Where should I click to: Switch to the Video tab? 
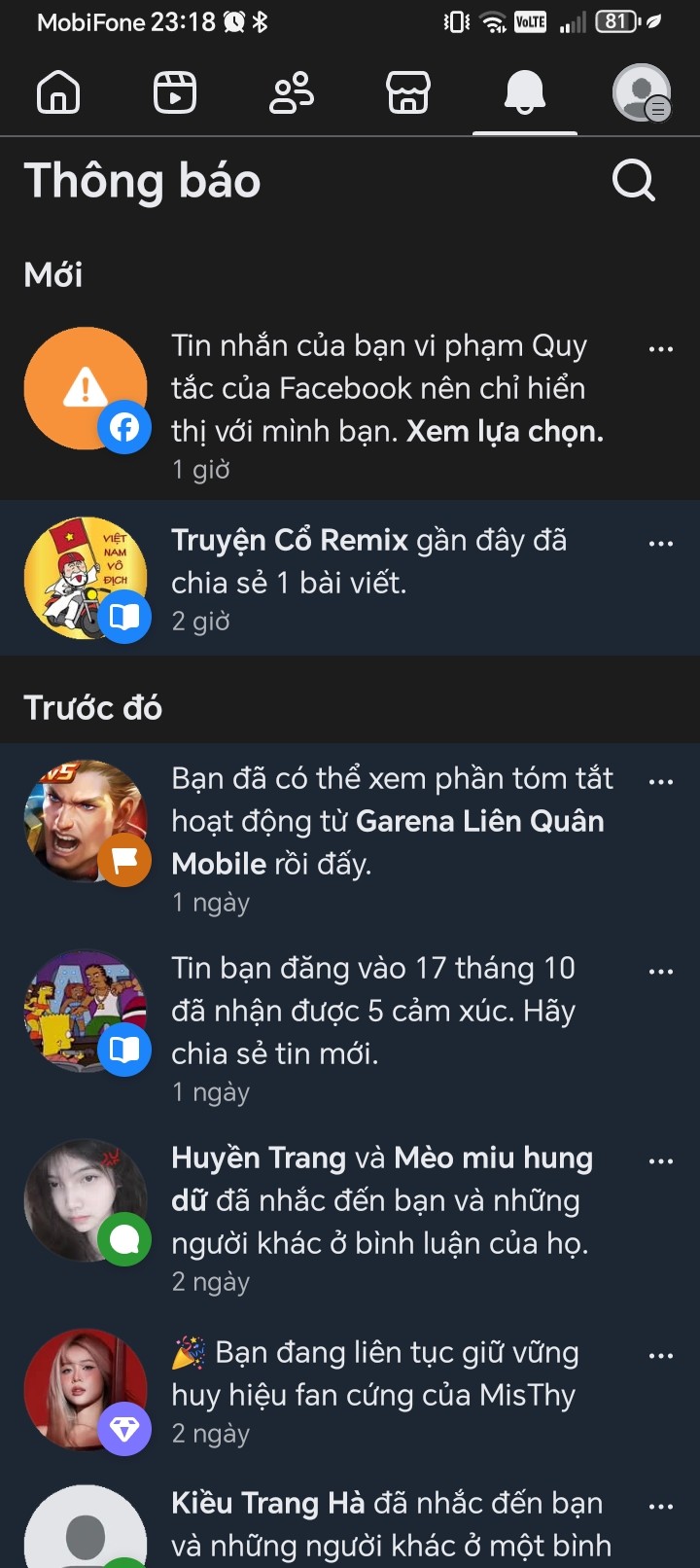point(175,93)
